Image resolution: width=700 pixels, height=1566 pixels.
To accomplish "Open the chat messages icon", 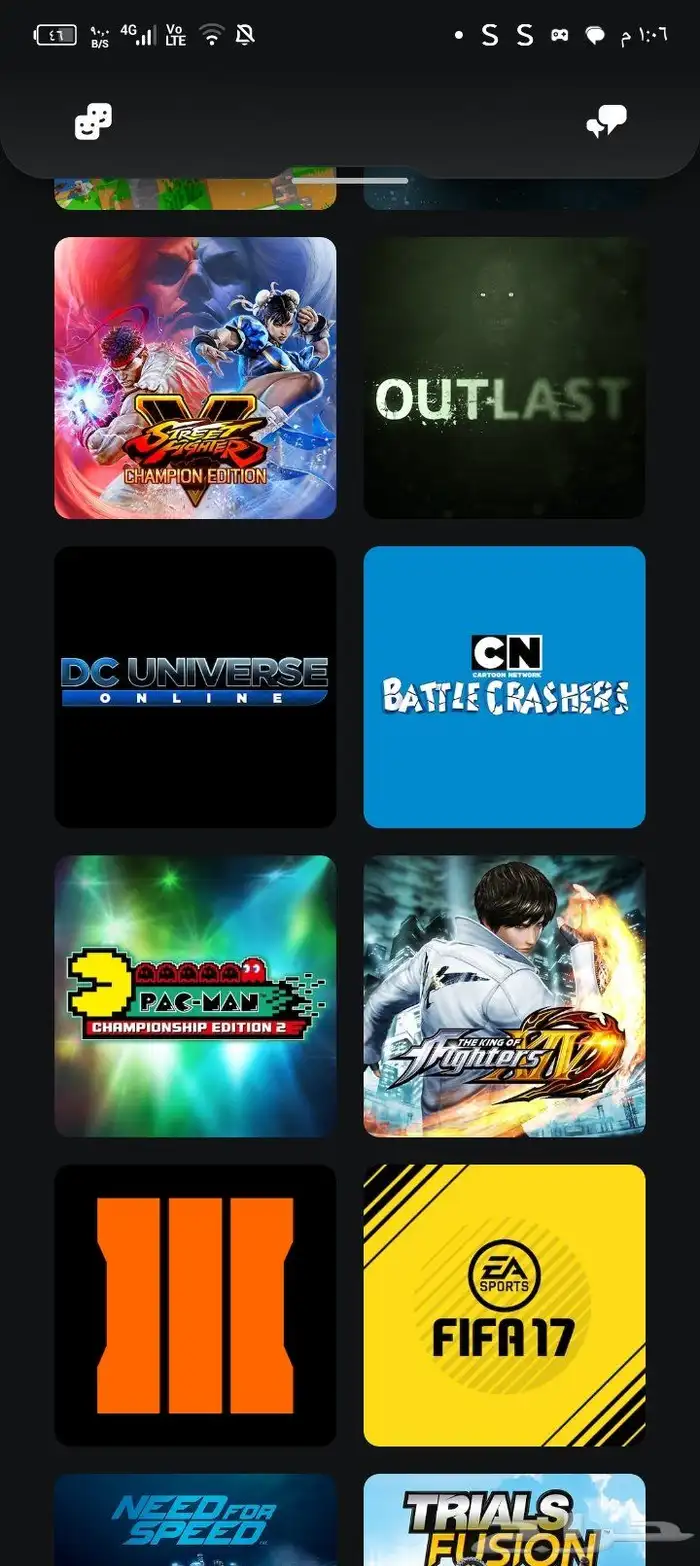I will tap(606, 123).
